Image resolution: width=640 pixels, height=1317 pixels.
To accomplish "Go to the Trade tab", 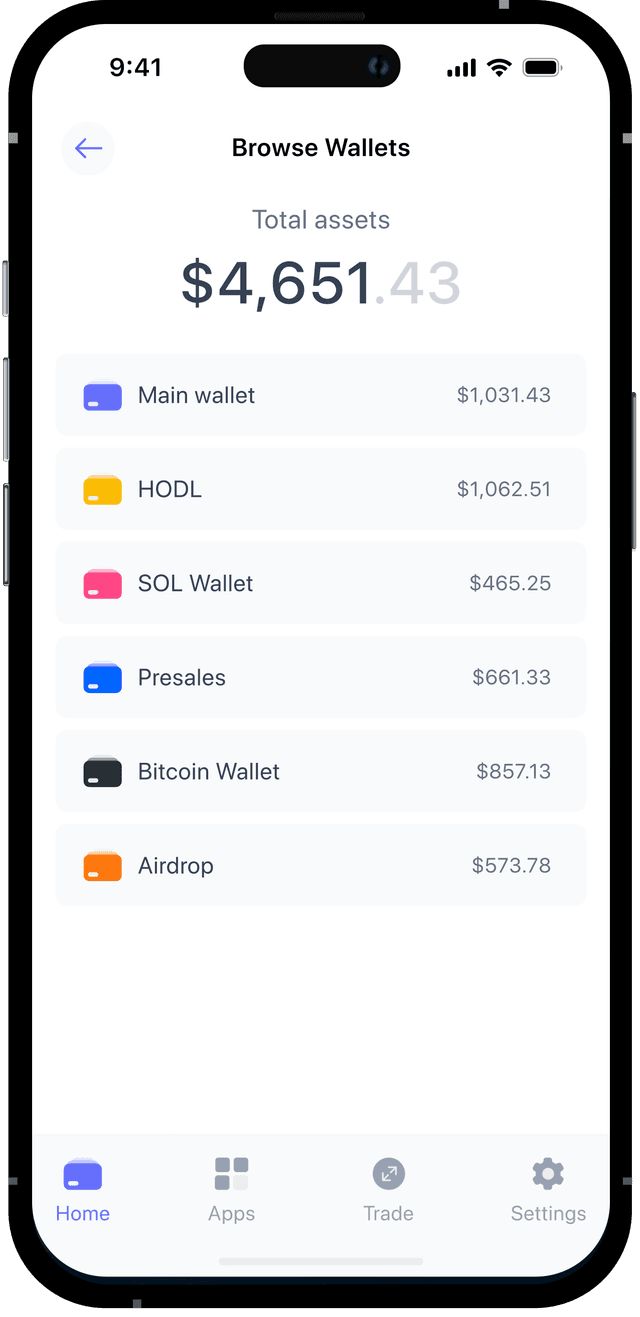I will point(388,1190).
